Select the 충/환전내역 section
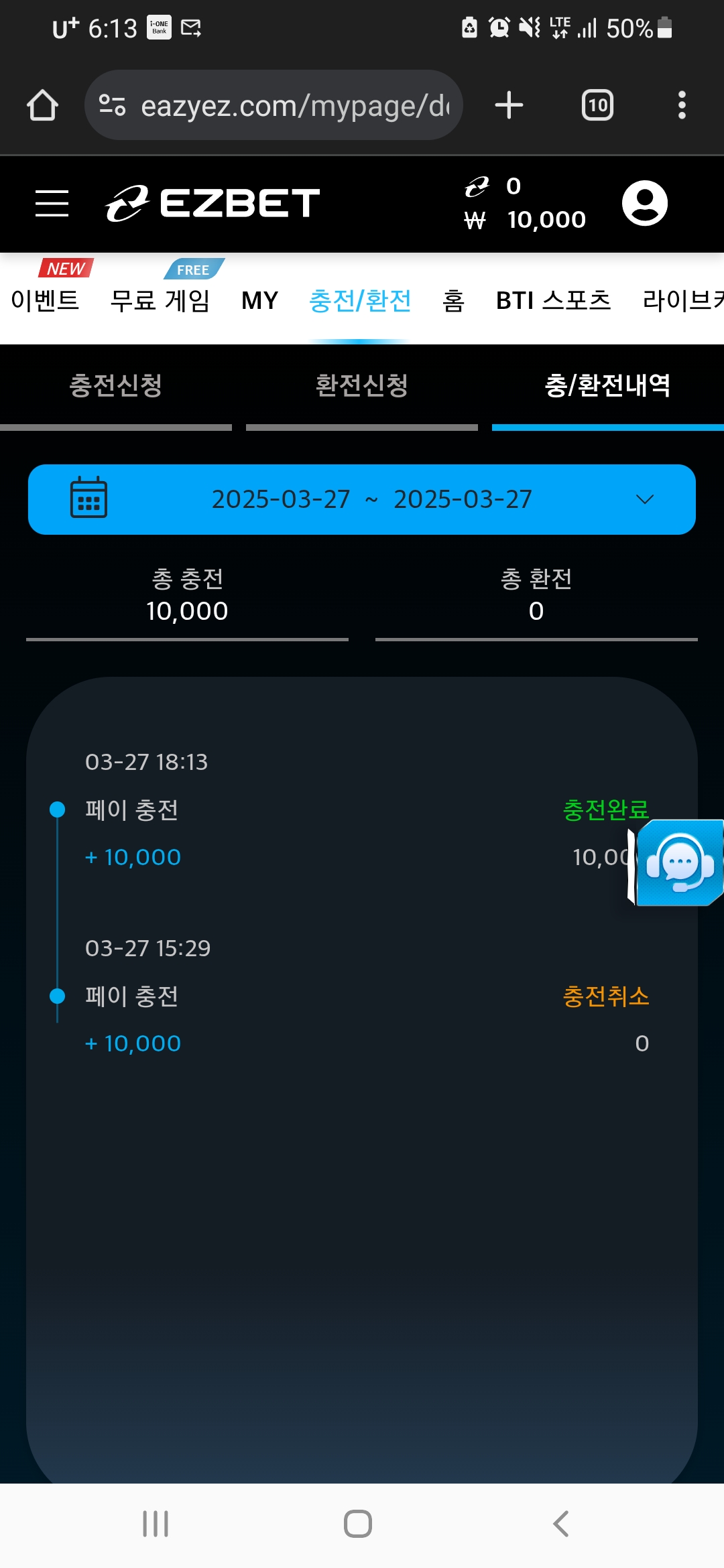The image size is (724, 1568). 607,385
